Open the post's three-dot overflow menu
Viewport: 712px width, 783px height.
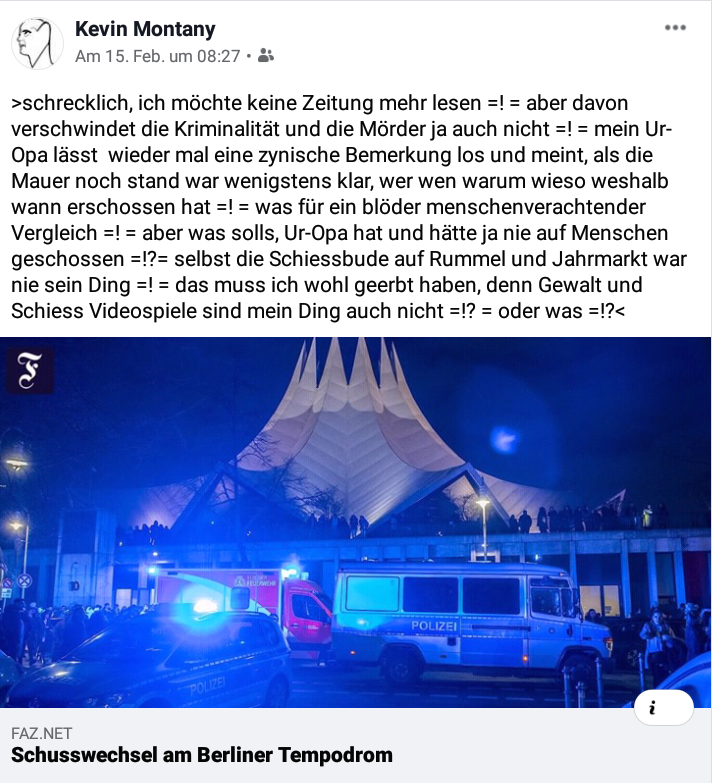pyautogui.click(x=676, y=28)
